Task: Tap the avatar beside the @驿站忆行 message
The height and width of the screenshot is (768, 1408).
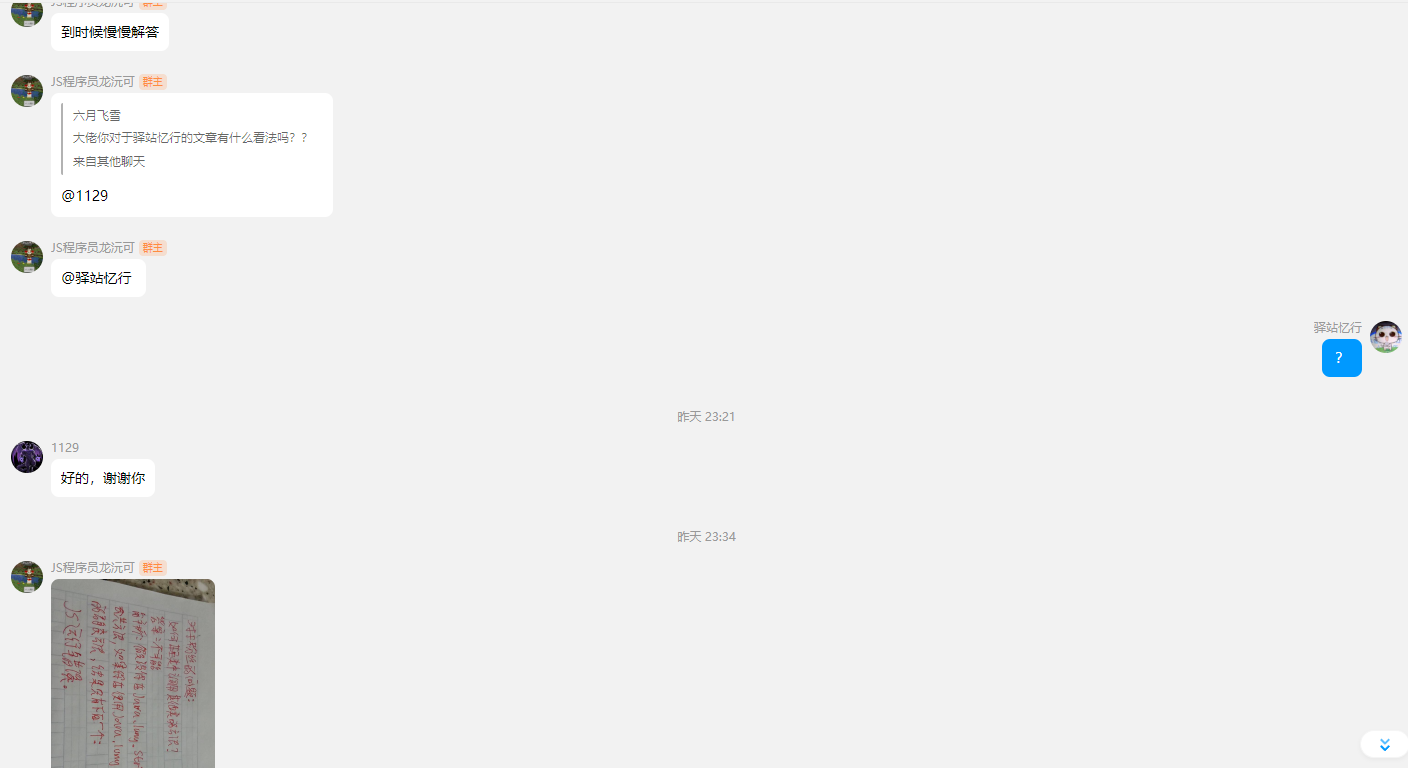Action: (27, 257)
